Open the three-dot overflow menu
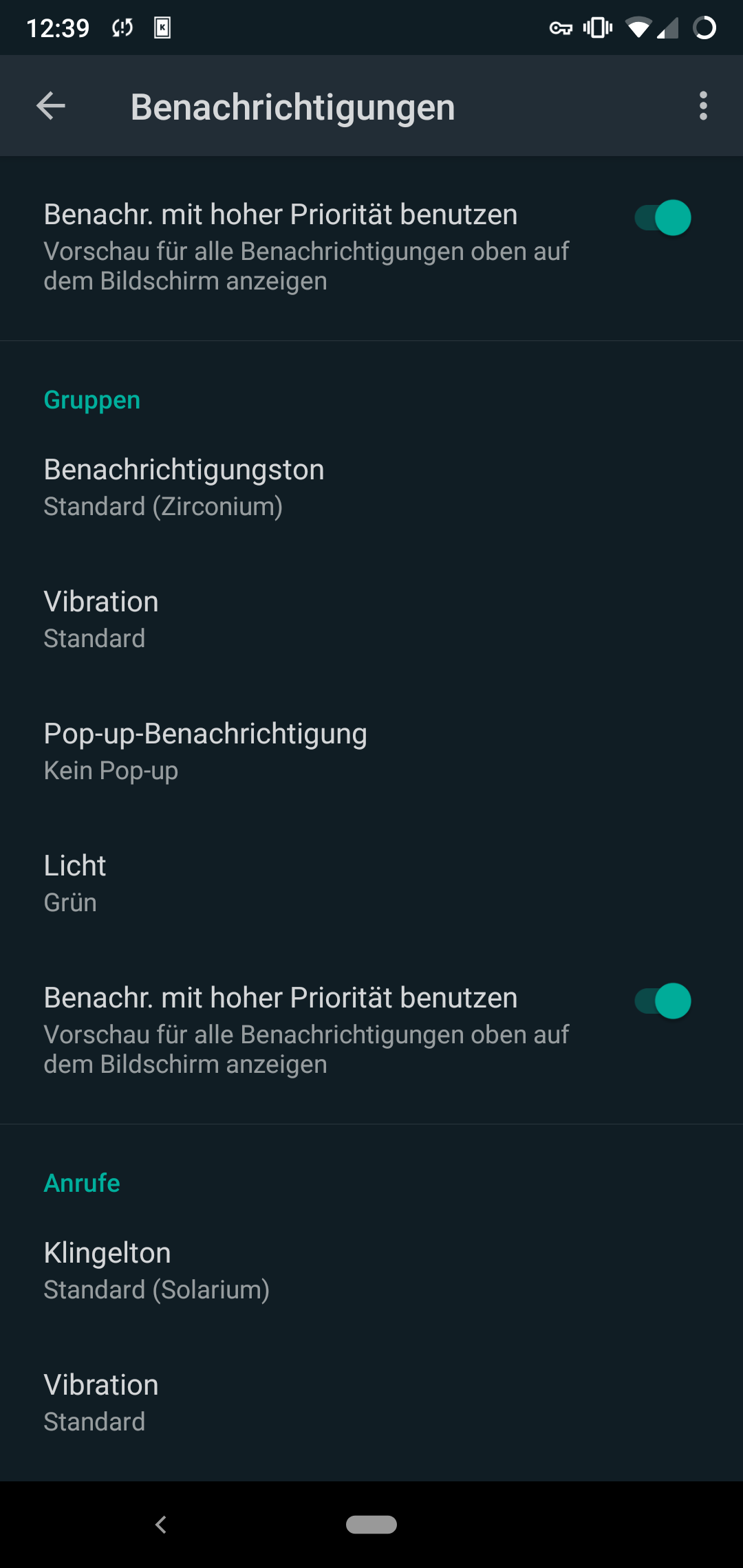Screen dimensions: 743x1568 click(703, 106)
